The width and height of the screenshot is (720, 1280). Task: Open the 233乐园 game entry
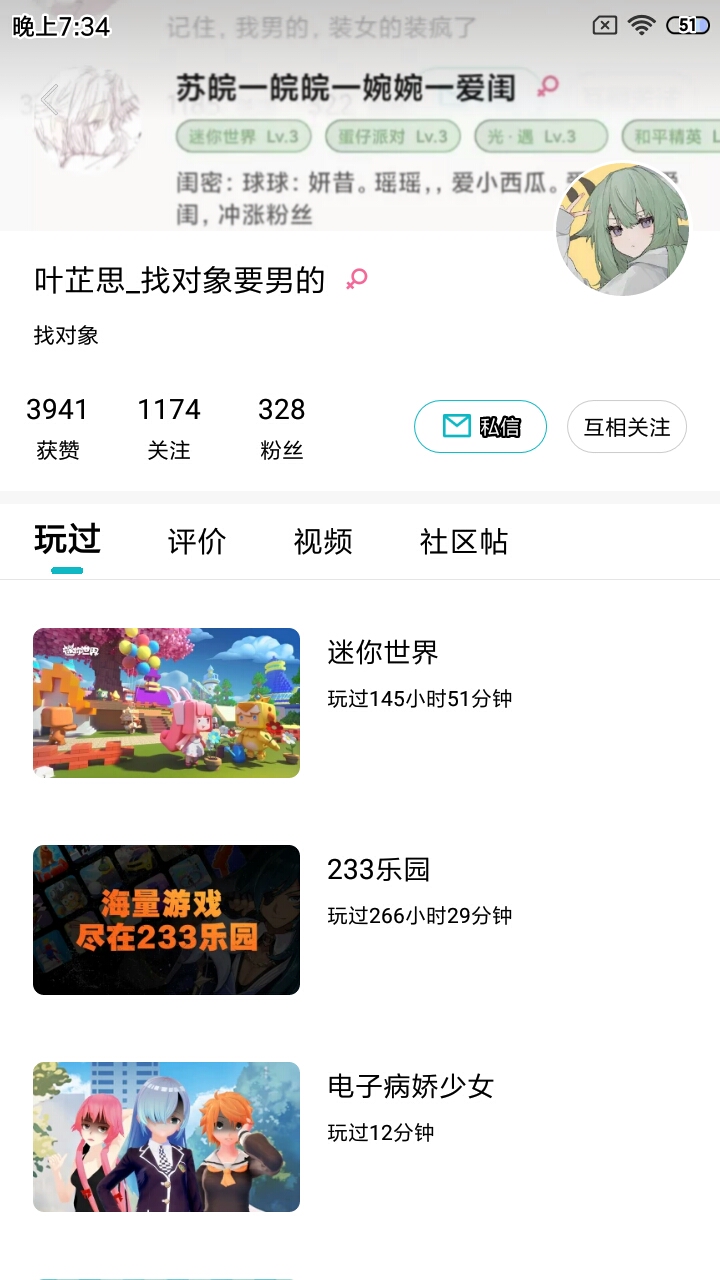pyautogui.click(x=360, y=920)
